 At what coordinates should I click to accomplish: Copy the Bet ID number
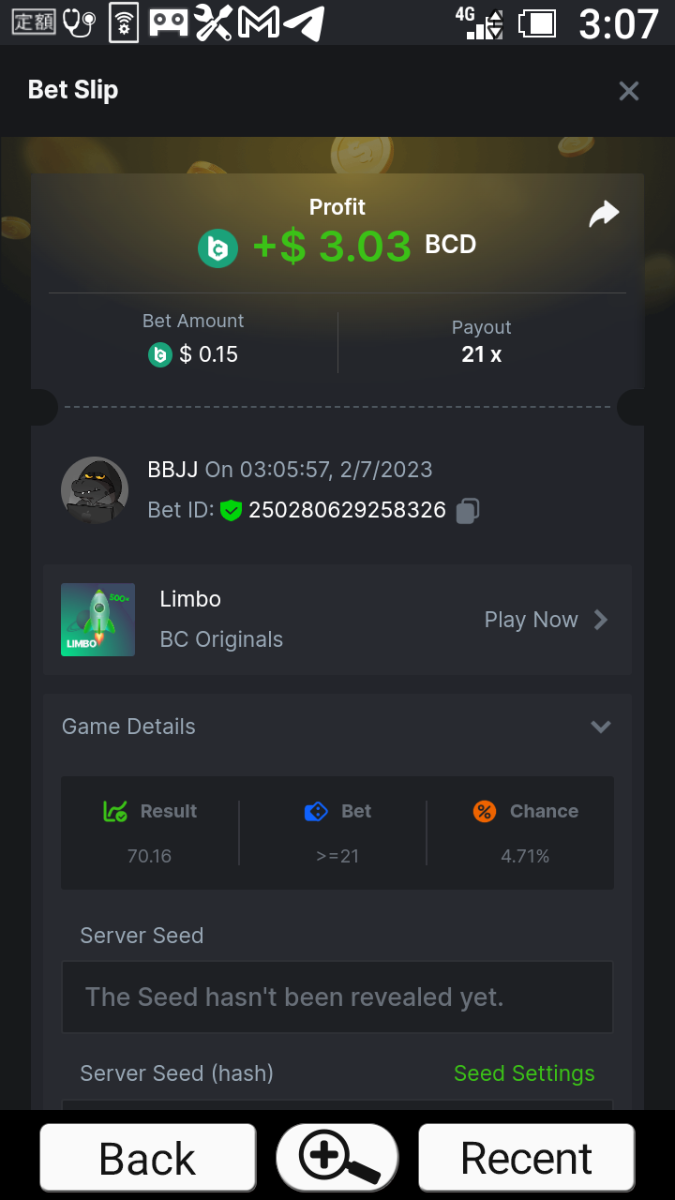pyautogui.click(x=467, y=511)
